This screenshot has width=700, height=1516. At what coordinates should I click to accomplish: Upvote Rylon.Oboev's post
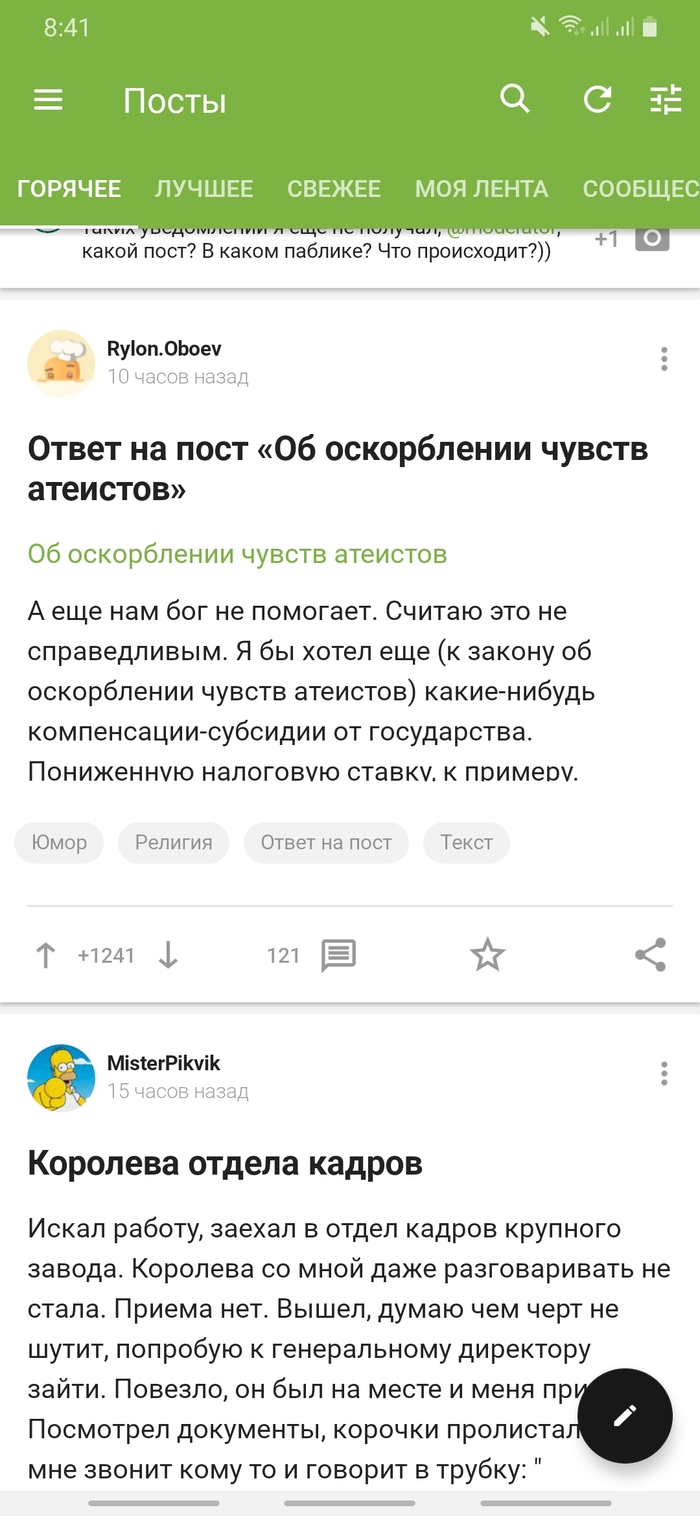45,955
